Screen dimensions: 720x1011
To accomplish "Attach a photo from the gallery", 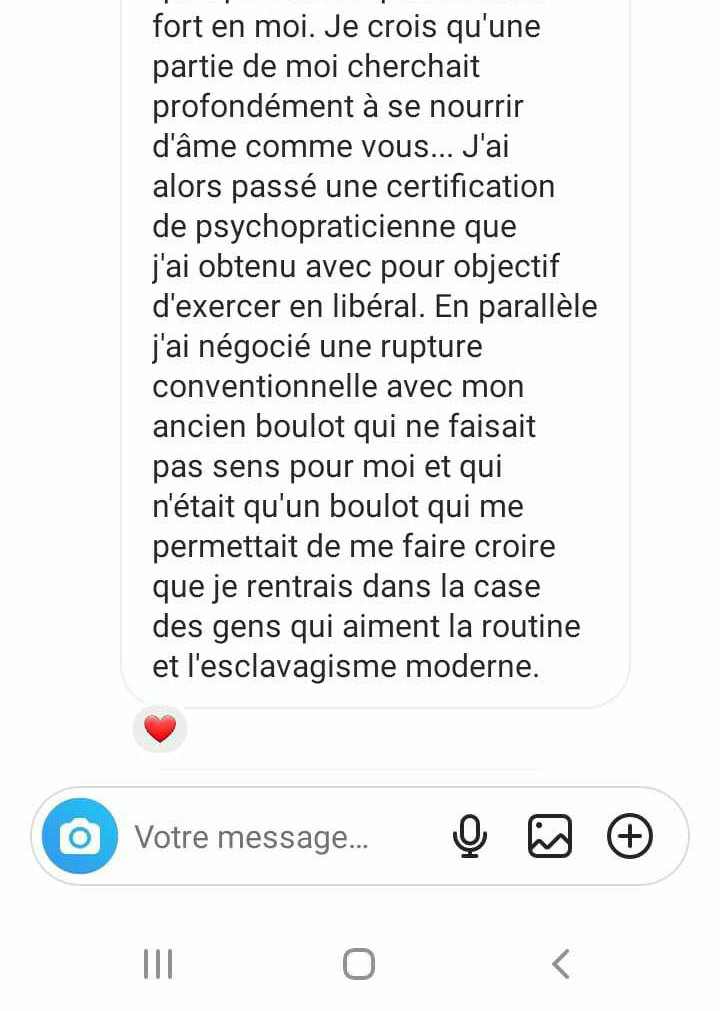I will coord(550,837).
